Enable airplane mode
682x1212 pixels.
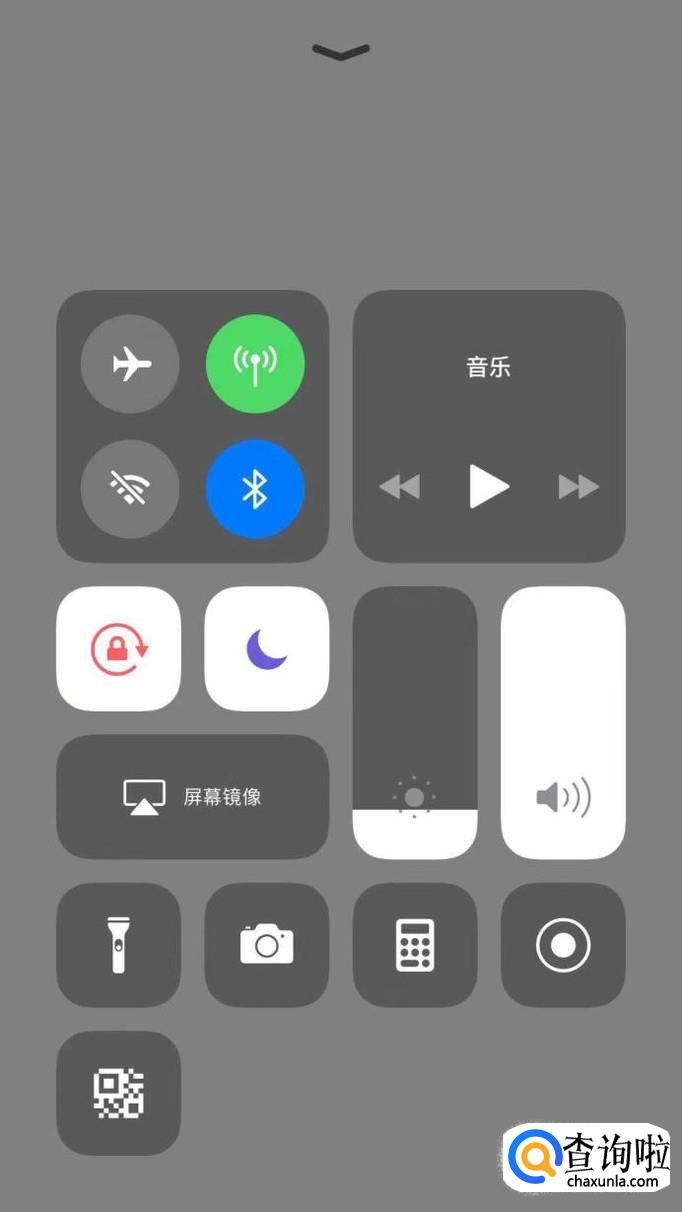click(x=130, y=364)
